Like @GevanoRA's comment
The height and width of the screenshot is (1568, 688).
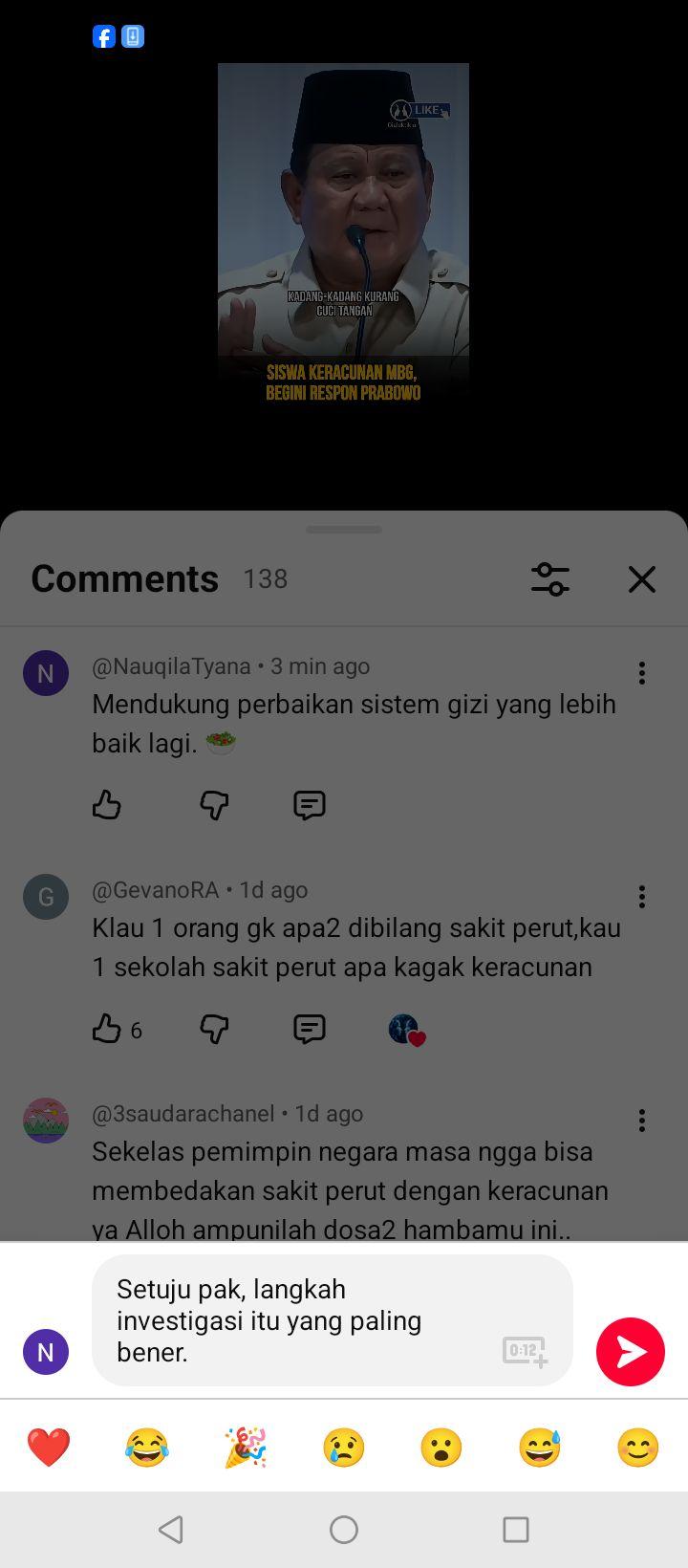[107, 1029]
